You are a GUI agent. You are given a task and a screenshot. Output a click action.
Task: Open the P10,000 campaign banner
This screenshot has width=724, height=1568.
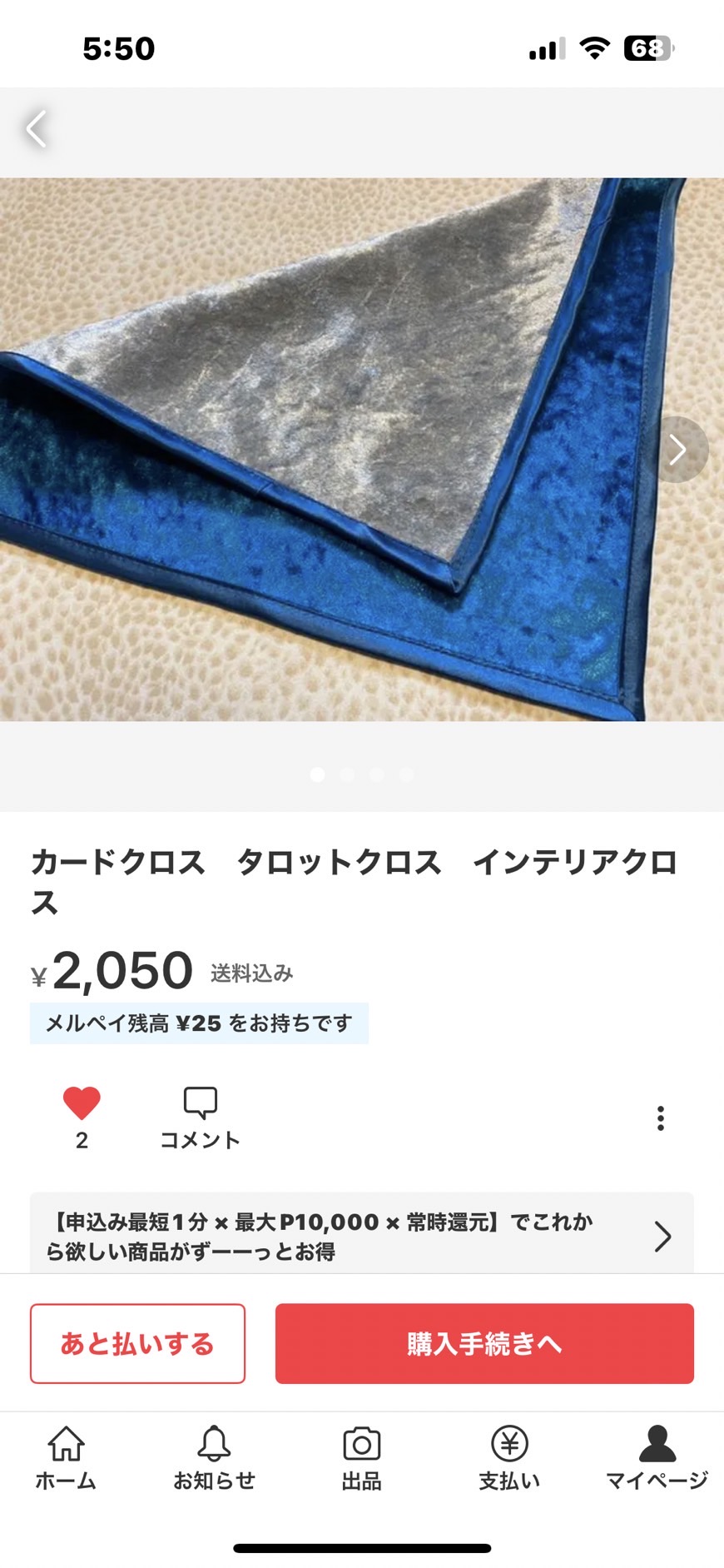click(362, 1236)
